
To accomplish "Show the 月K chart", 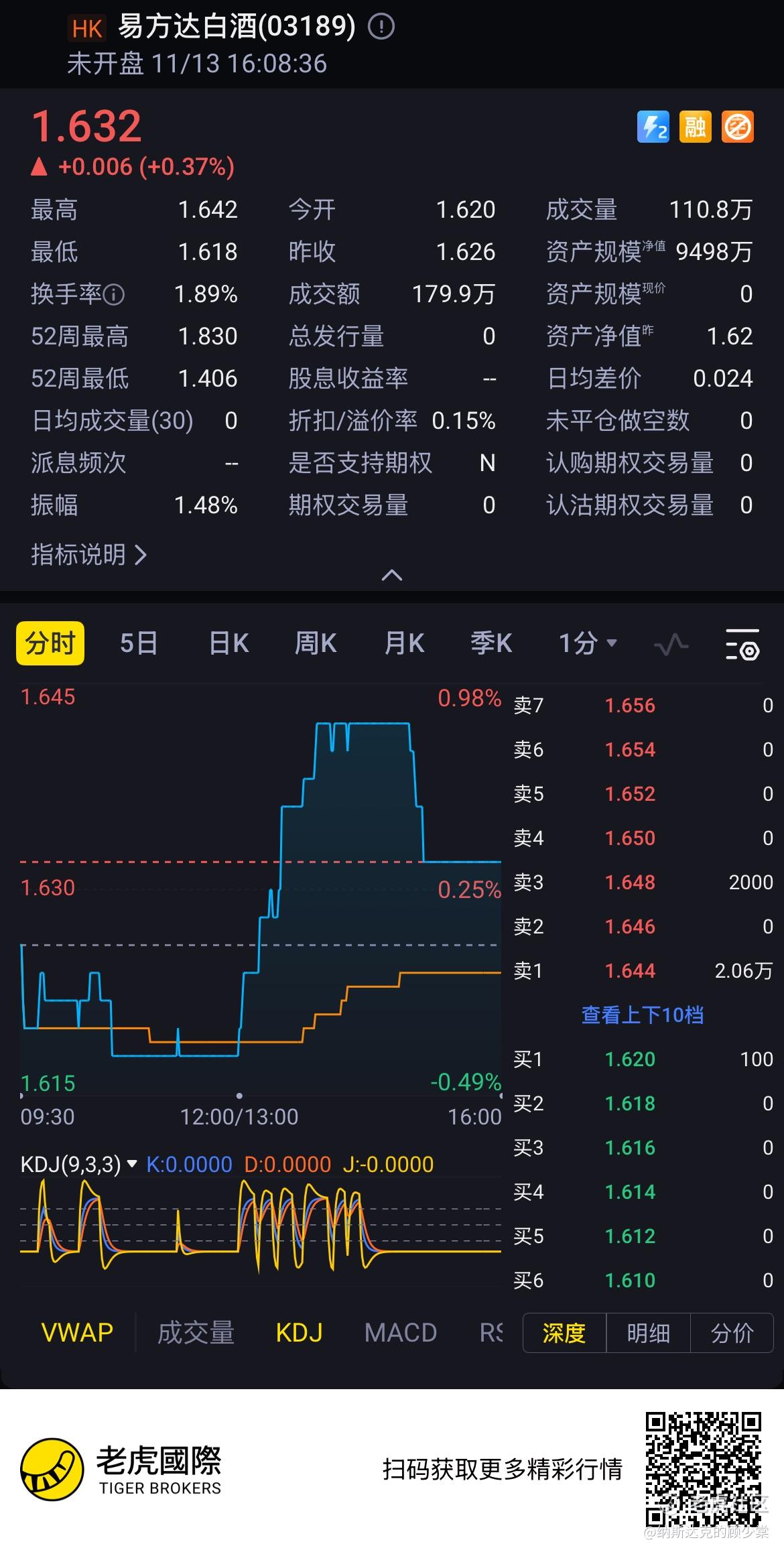I will click(404, 643).
